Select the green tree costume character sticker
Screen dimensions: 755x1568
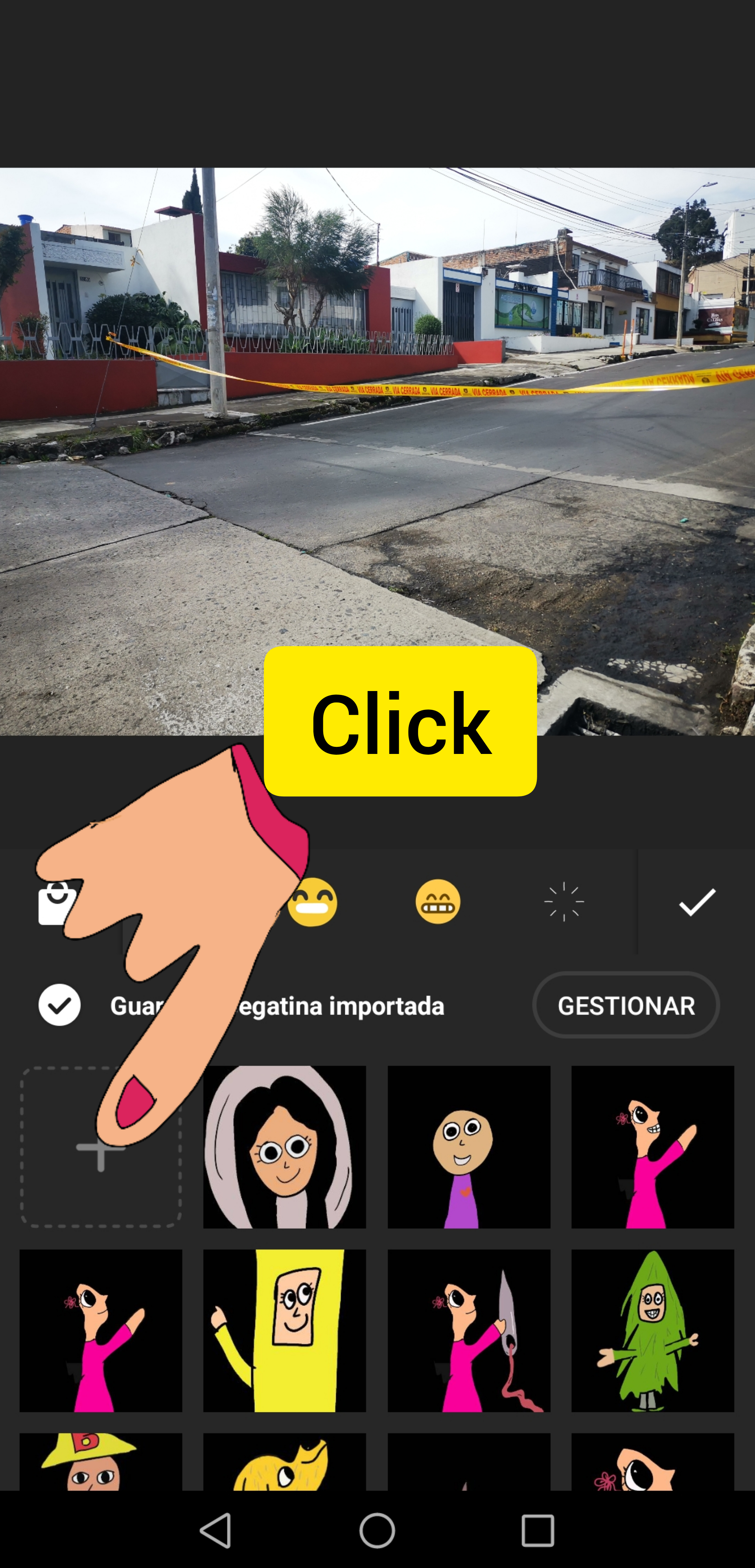[x=652, y=1331]
